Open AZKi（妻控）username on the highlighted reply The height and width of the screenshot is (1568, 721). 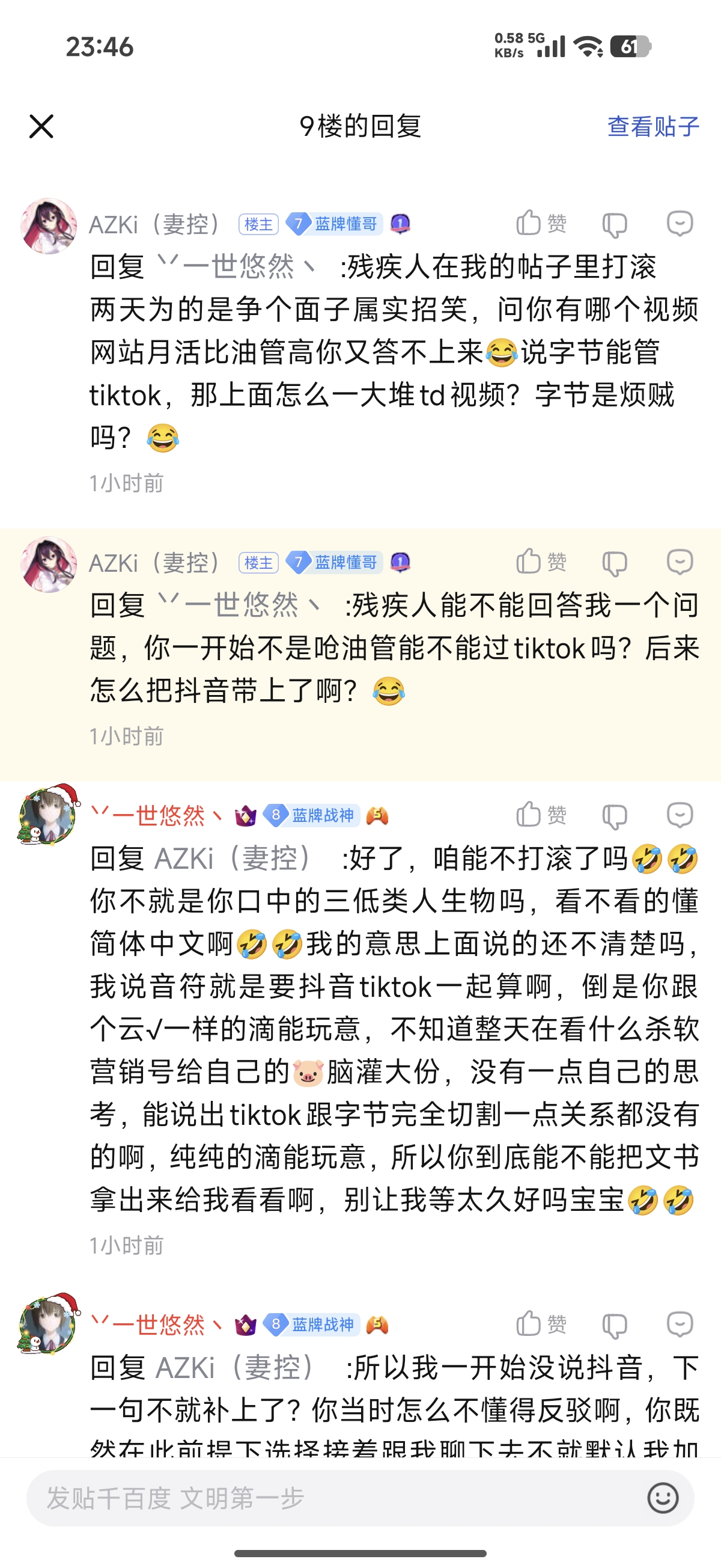point(156,563)
